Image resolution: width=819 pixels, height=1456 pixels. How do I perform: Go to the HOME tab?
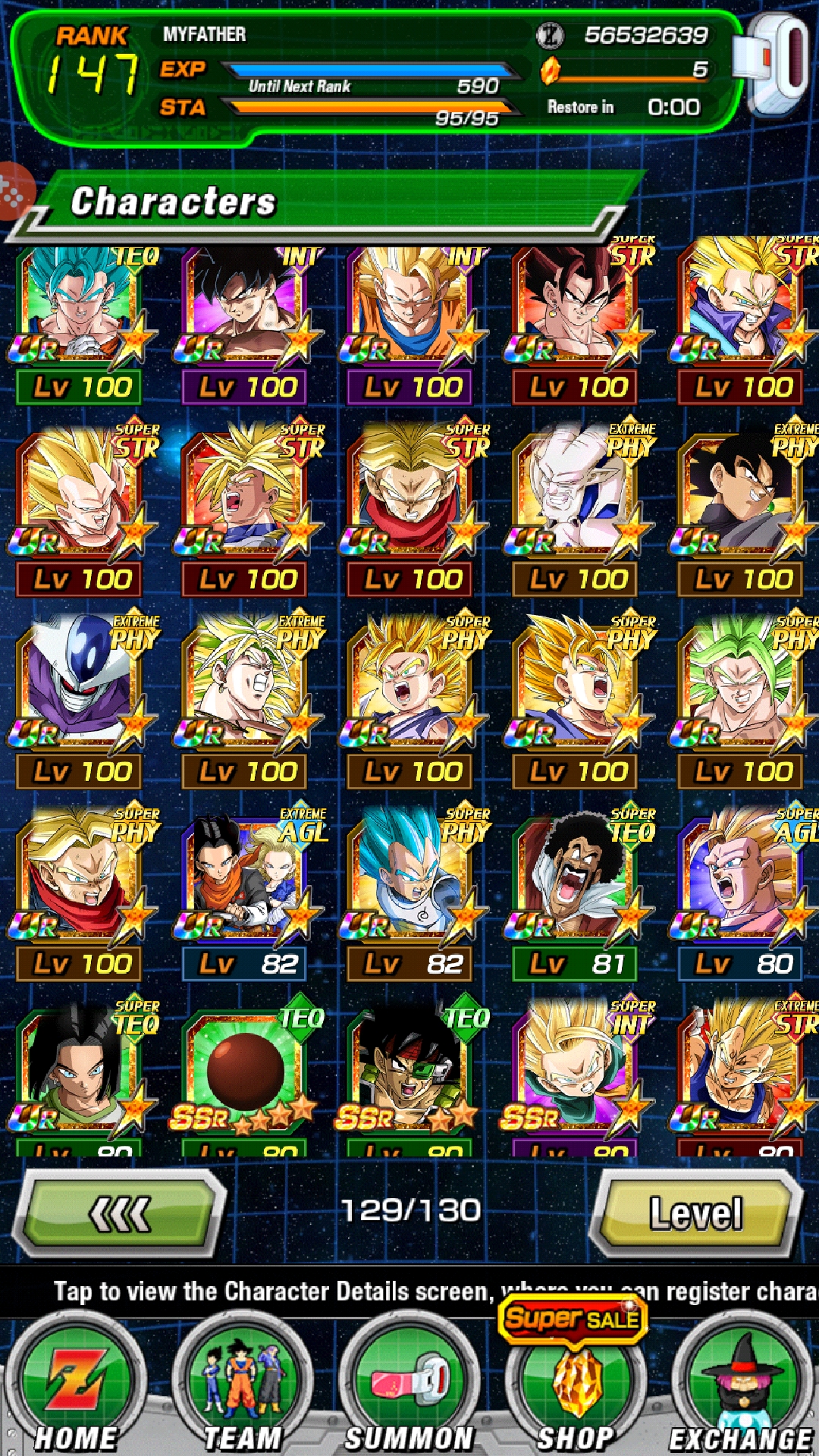pos(75,1386)
